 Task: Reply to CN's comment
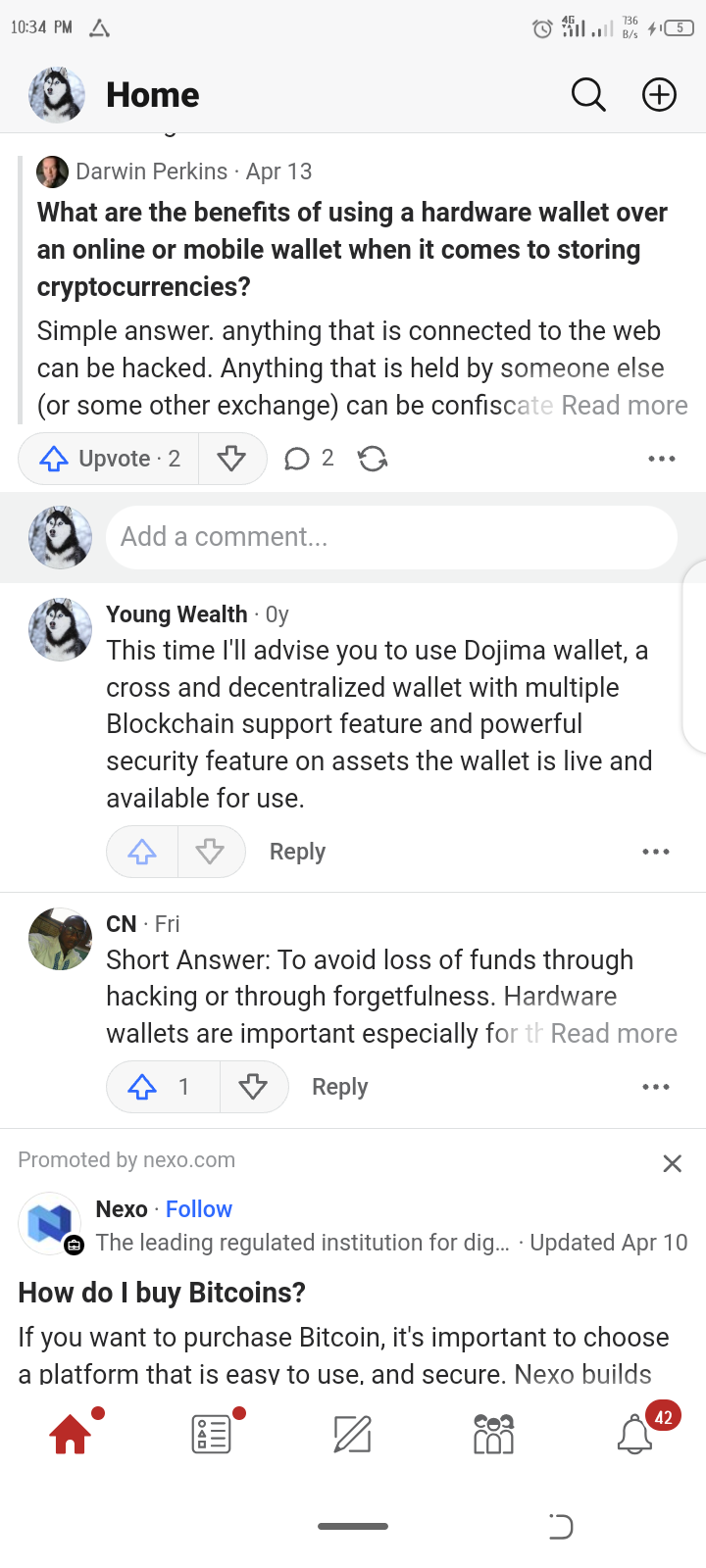[339, 1087]
